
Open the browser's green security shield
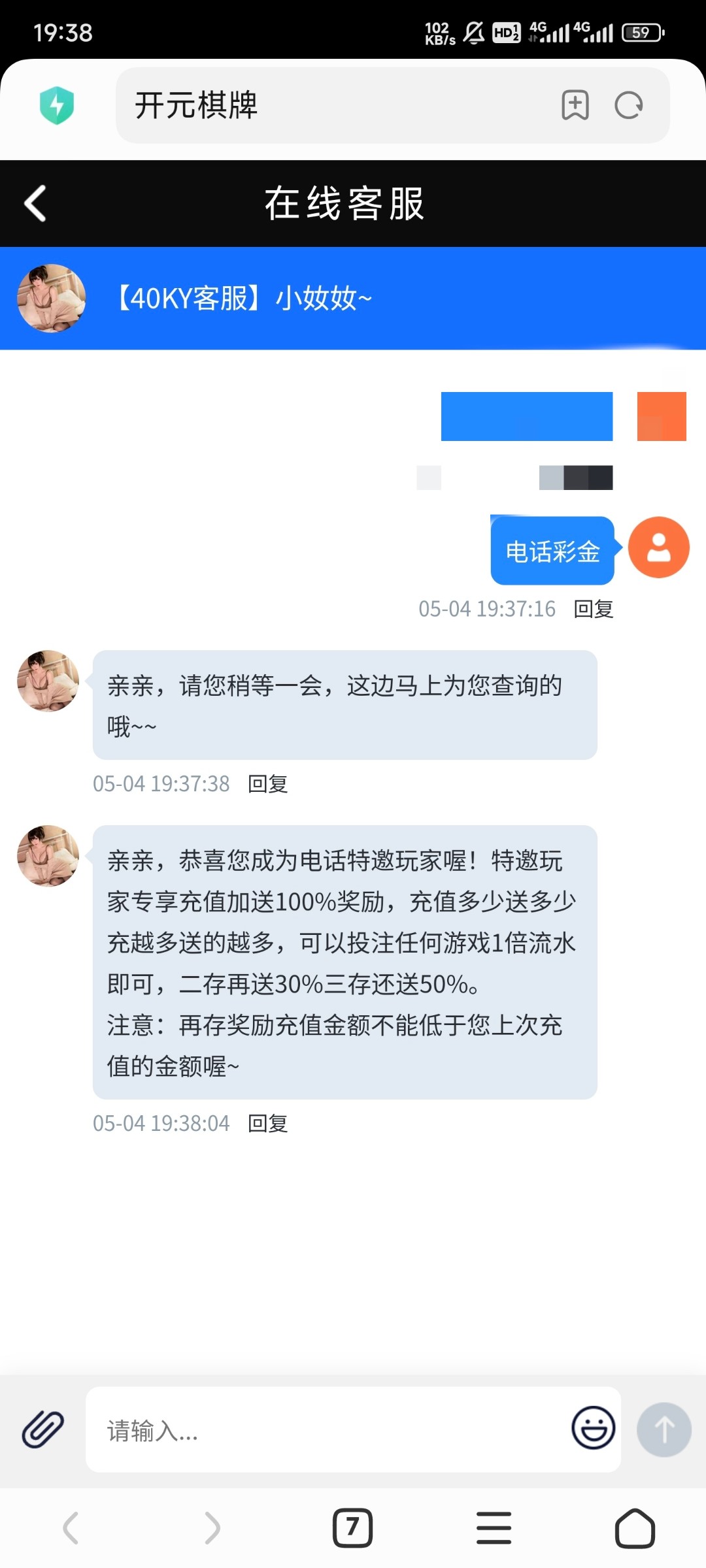click(x=57, y=106)
